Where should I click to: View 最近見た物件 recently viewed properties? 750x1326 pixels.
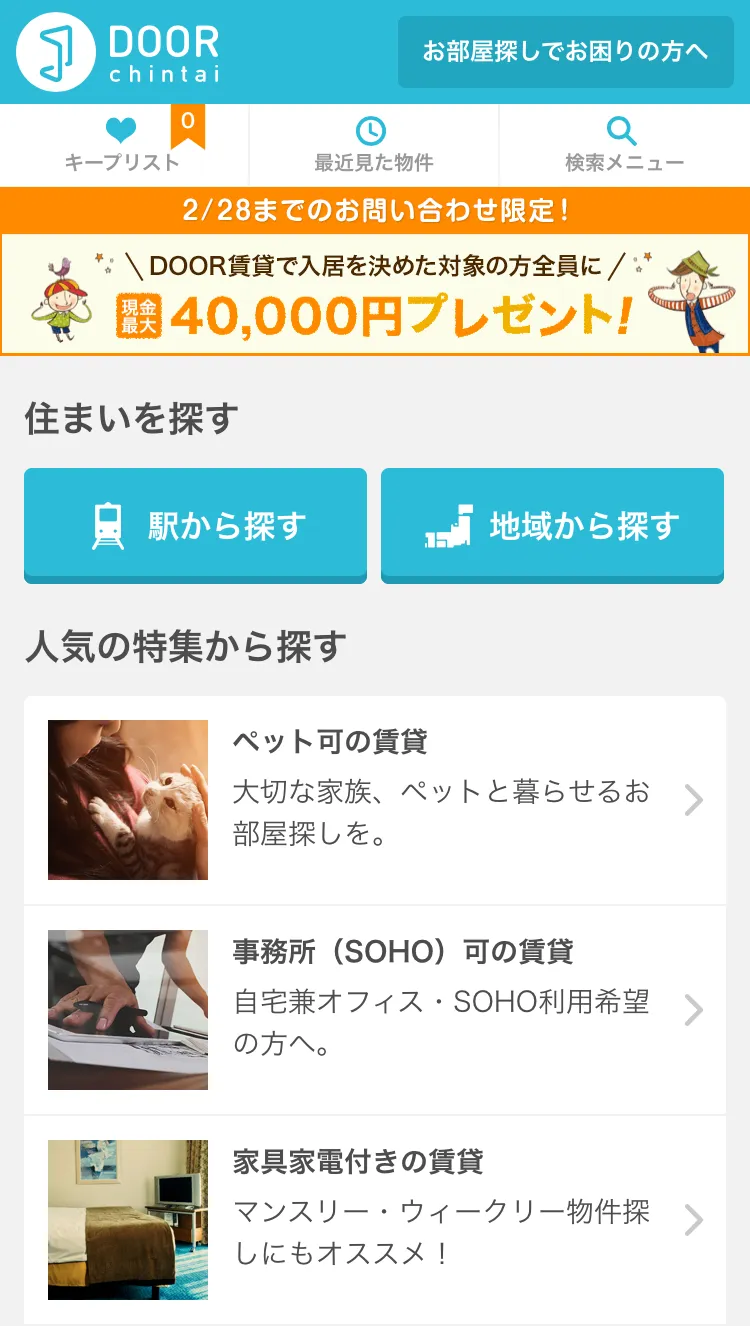coord(373,146)
